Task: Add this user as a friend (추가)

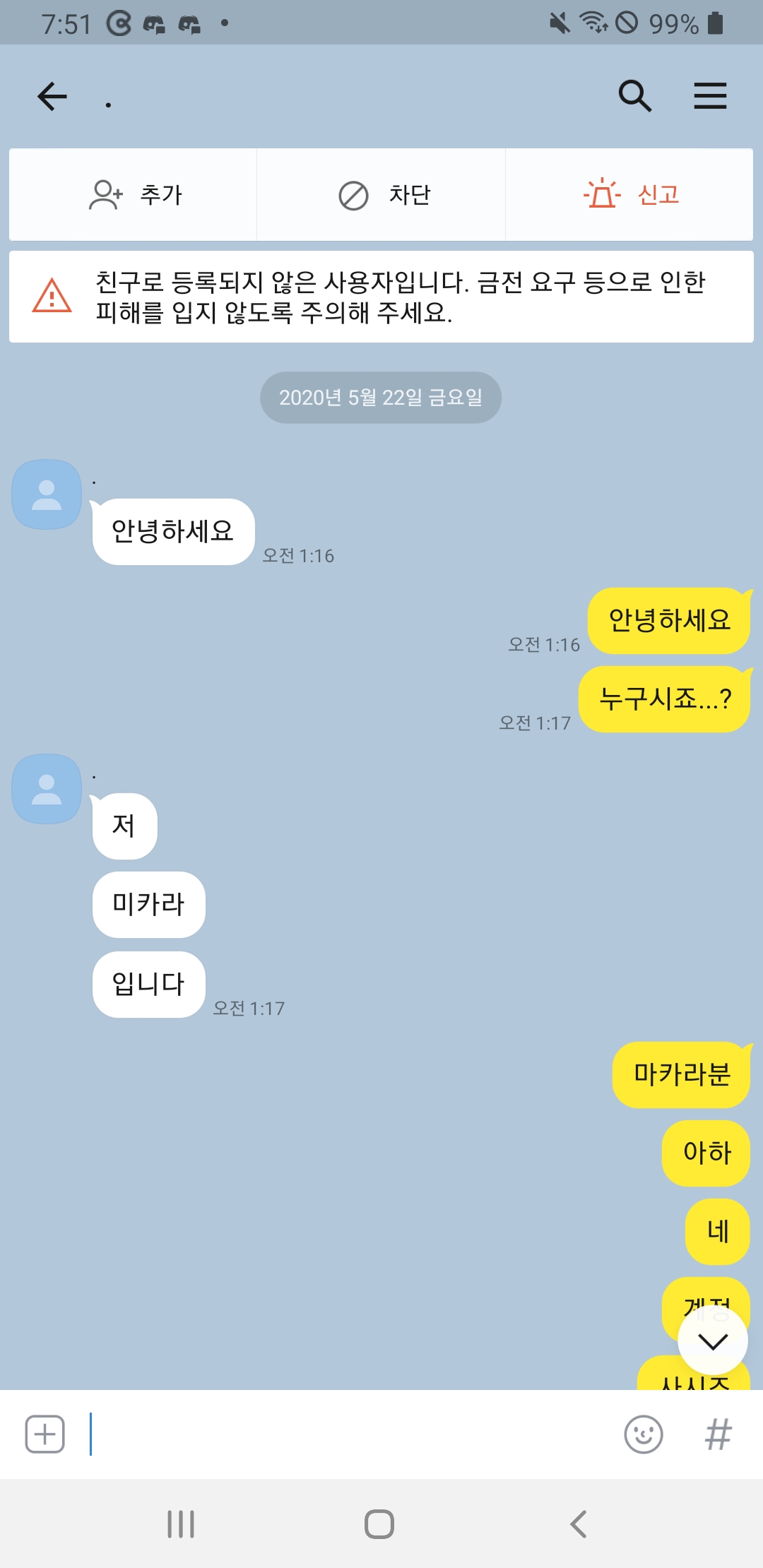Action: 134,194
